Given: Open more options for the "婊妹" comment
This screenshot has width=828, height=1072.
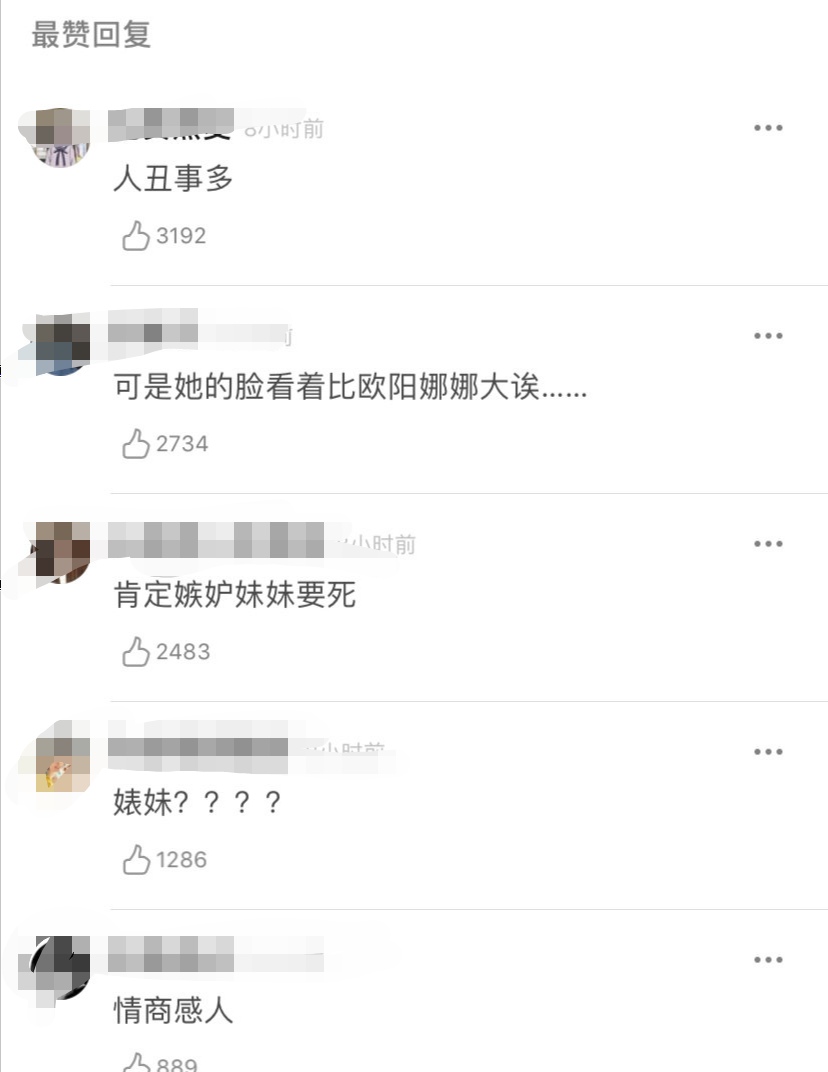Looking at the screenshot, I should point(768,751).
